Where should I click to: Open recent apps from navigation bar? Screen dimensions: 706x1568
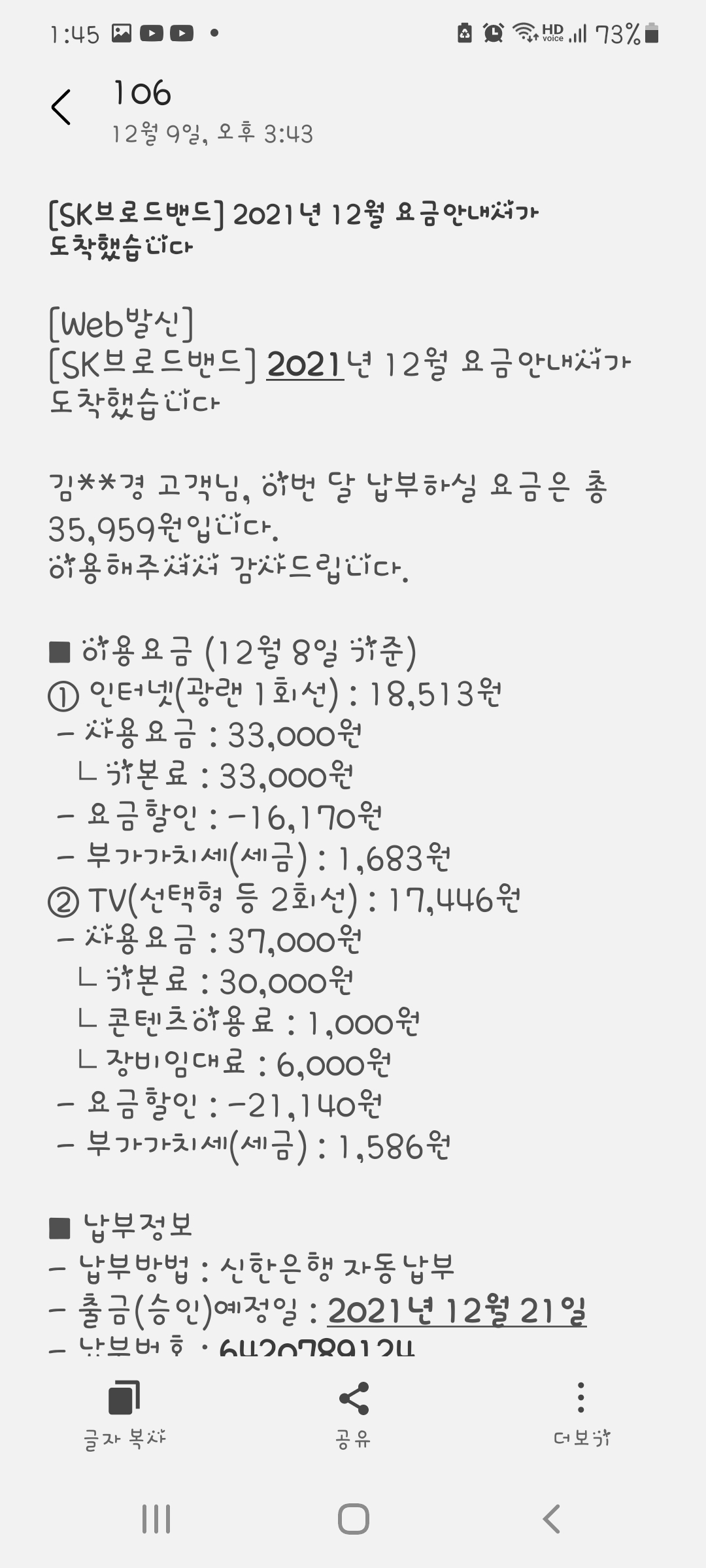(x=156, y=1518)
